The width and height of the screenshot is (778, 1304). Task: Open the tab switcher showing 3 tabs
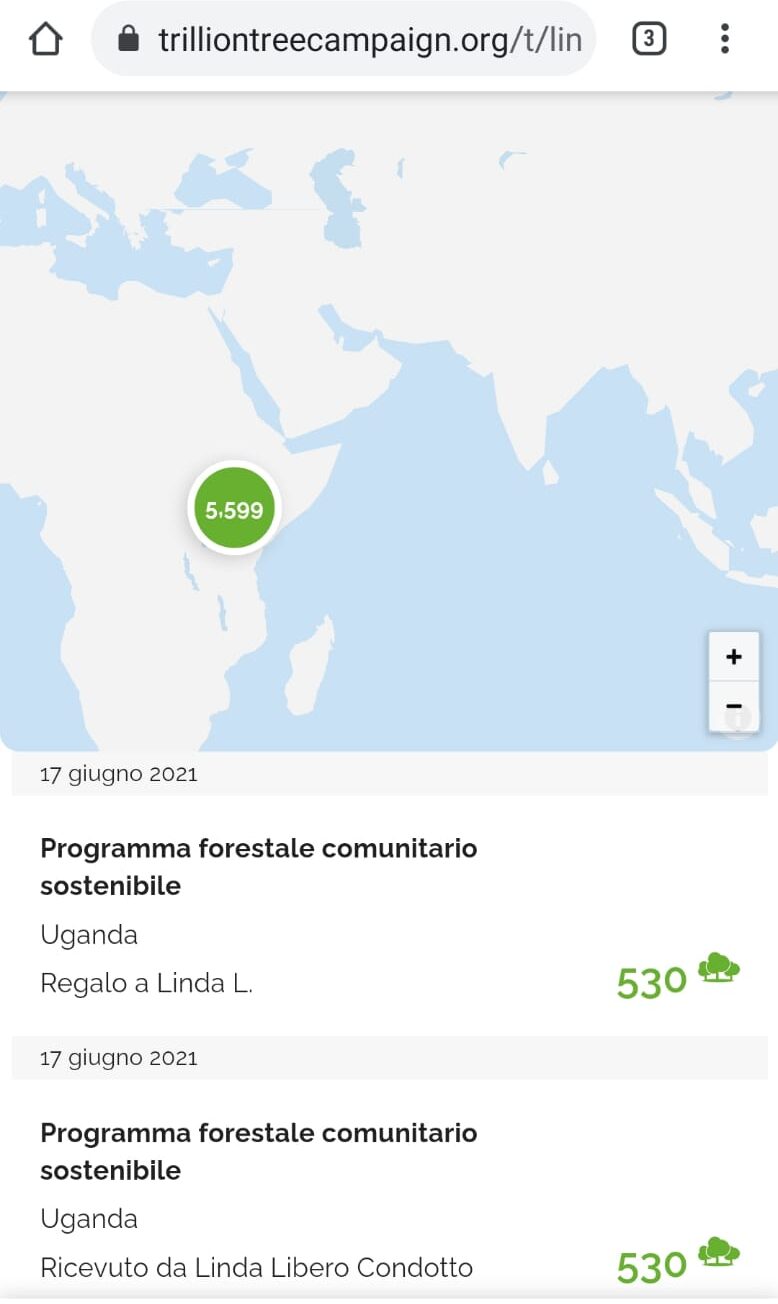pyautogui.click(x=648, y=39)
